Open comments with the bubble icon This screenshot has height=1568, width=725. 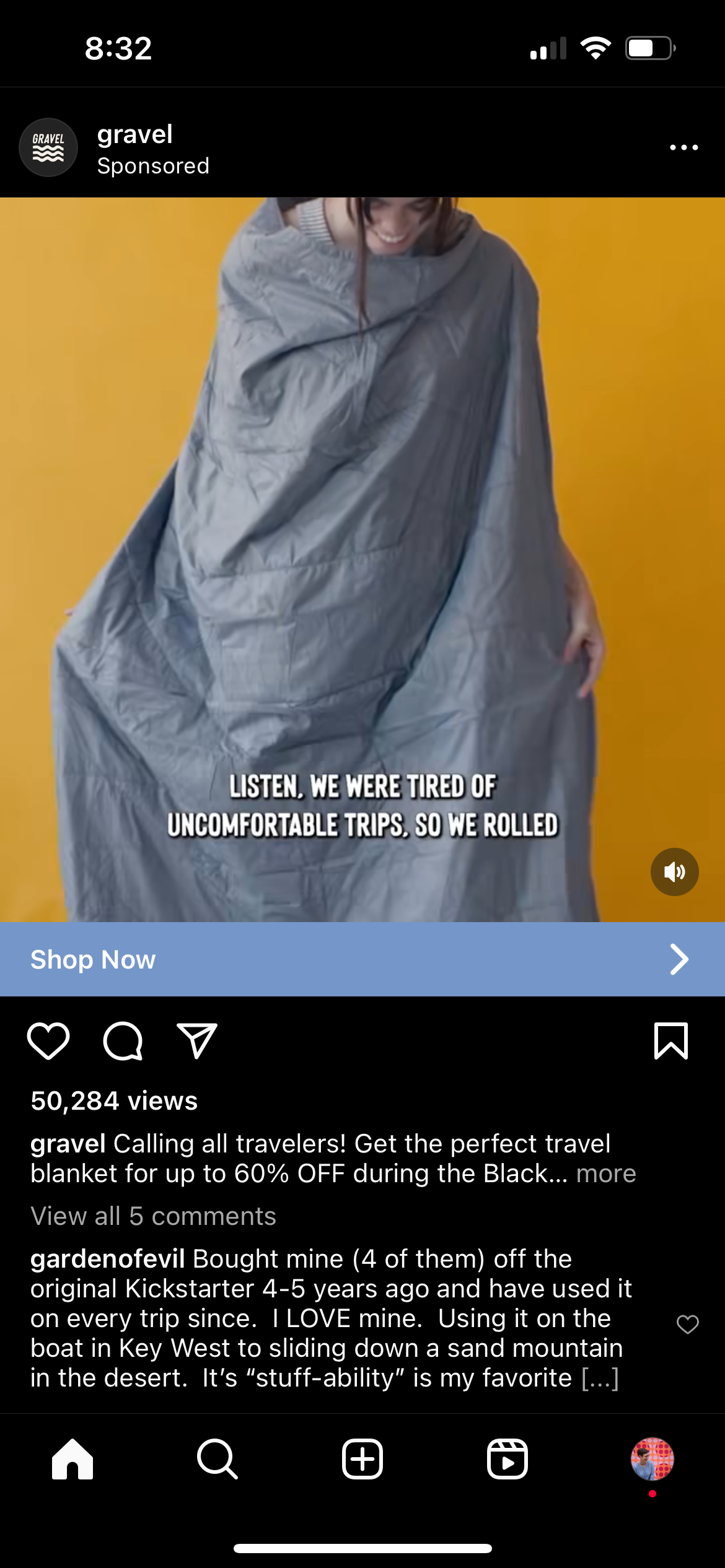123,1041
